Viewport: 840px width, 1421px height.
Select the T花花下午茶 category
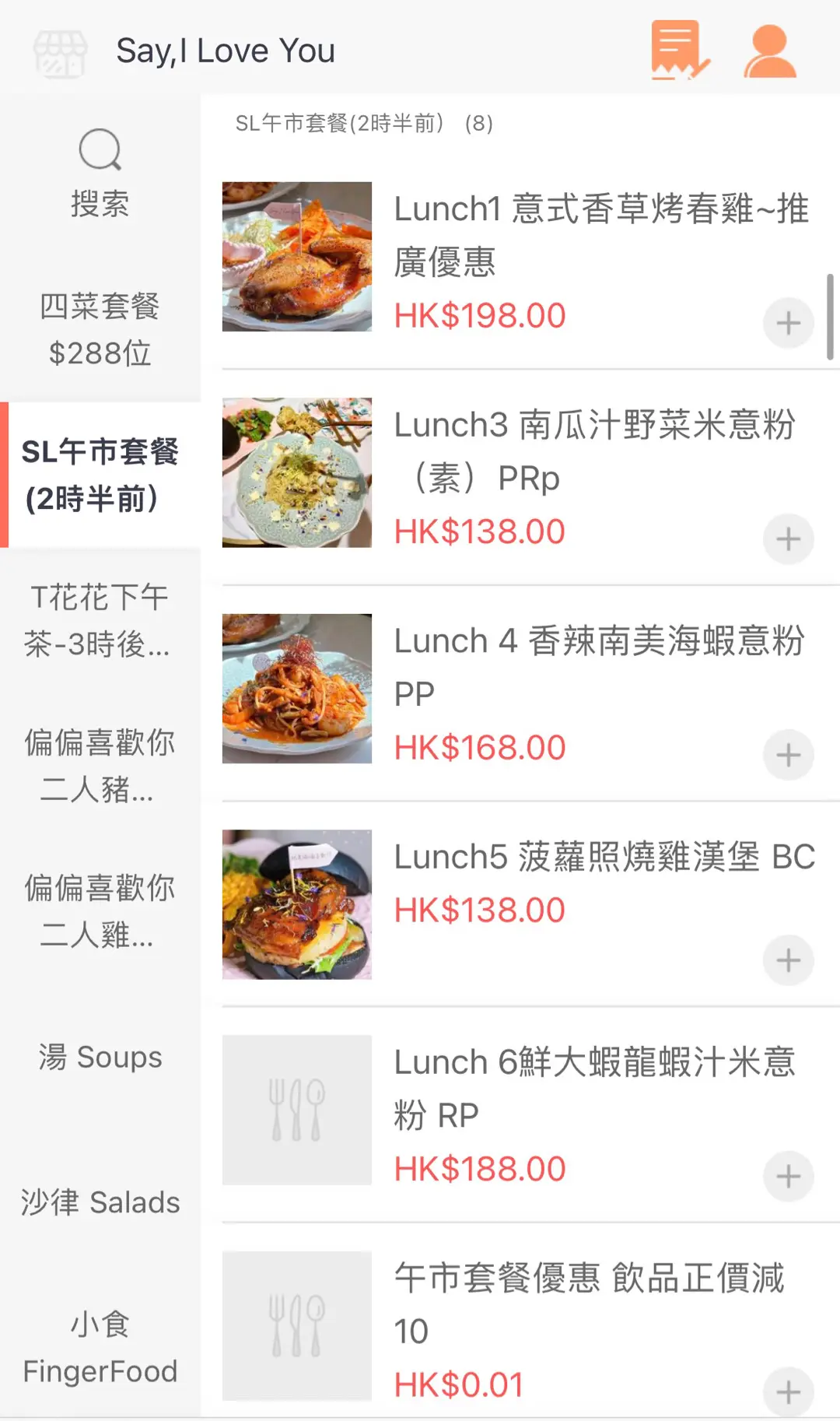tap(100, 620)
